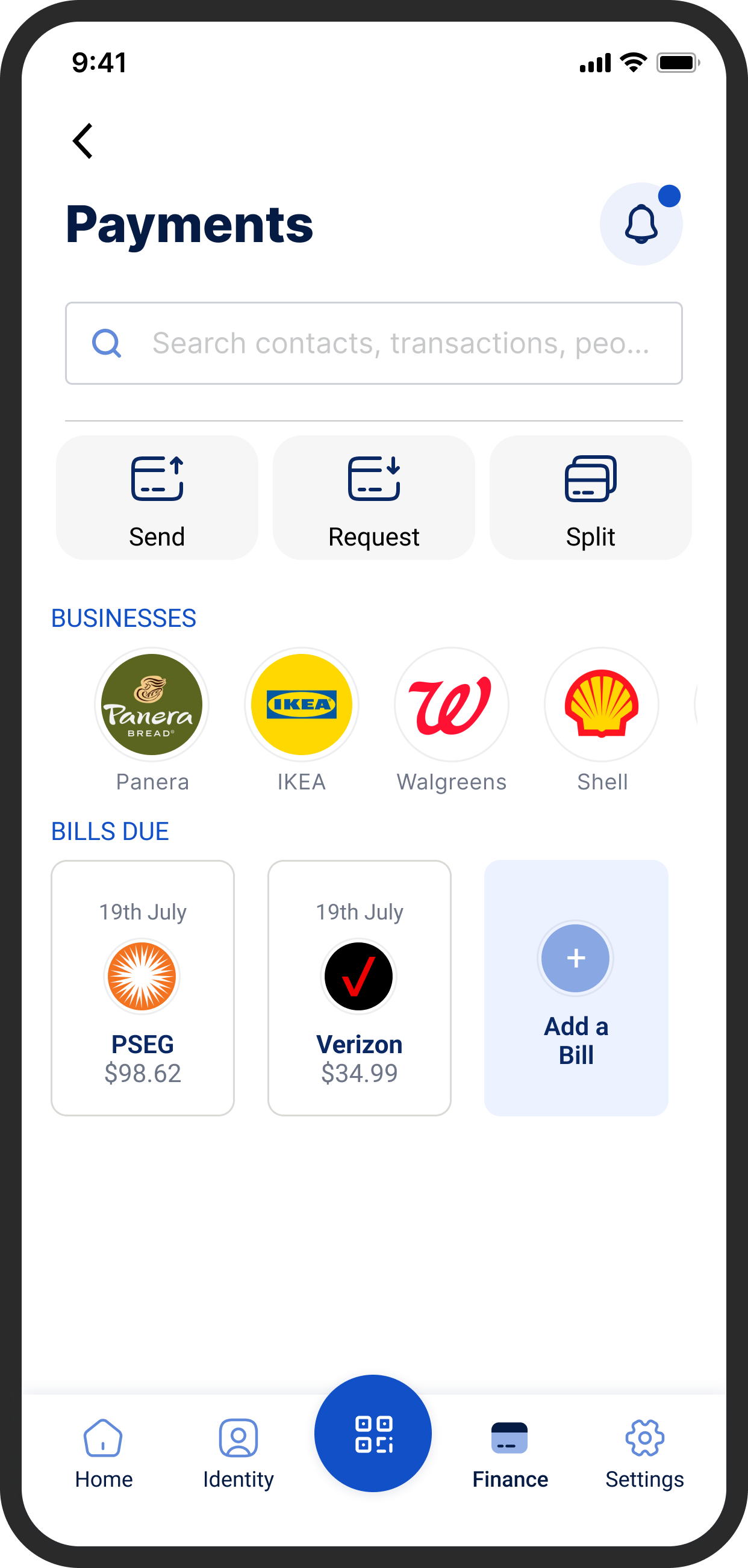Pick Walgreens in the businesses row
This screenshot has height=1568, width=748.
[x=452, y=705]
